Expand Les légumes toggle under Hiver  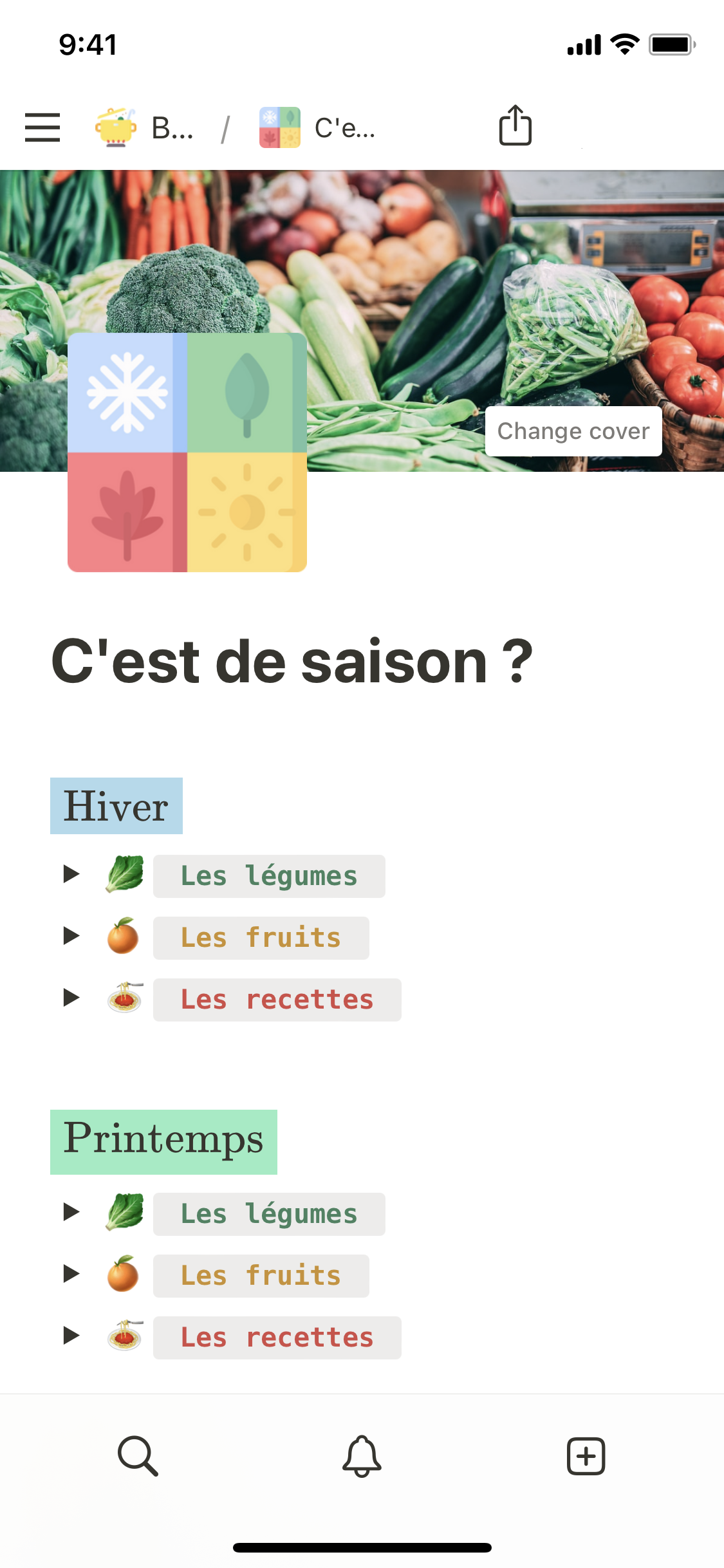71,874
